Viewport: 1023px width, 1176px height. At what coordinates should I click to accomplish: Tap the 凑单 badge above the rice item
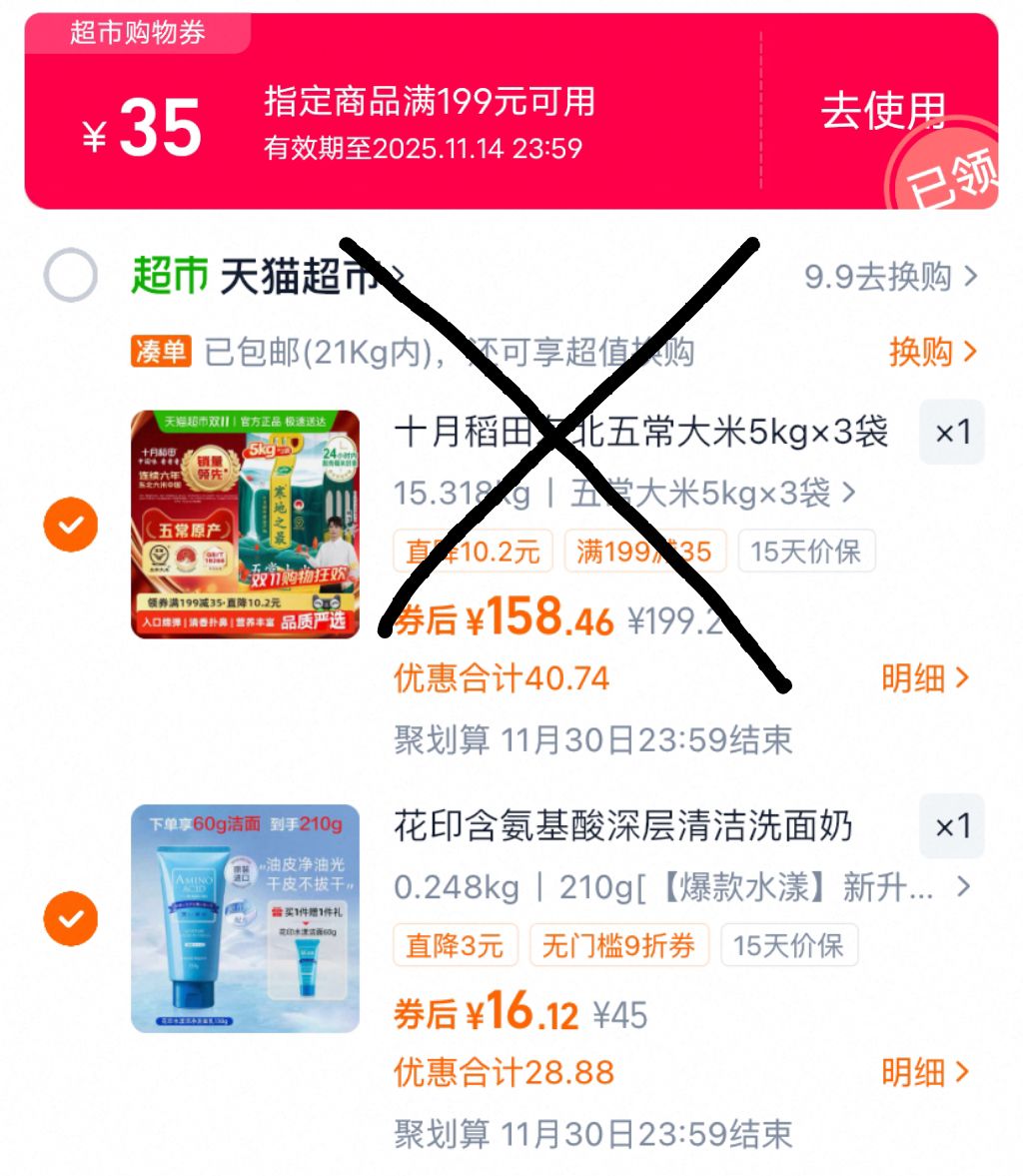(x=160, y=351)
